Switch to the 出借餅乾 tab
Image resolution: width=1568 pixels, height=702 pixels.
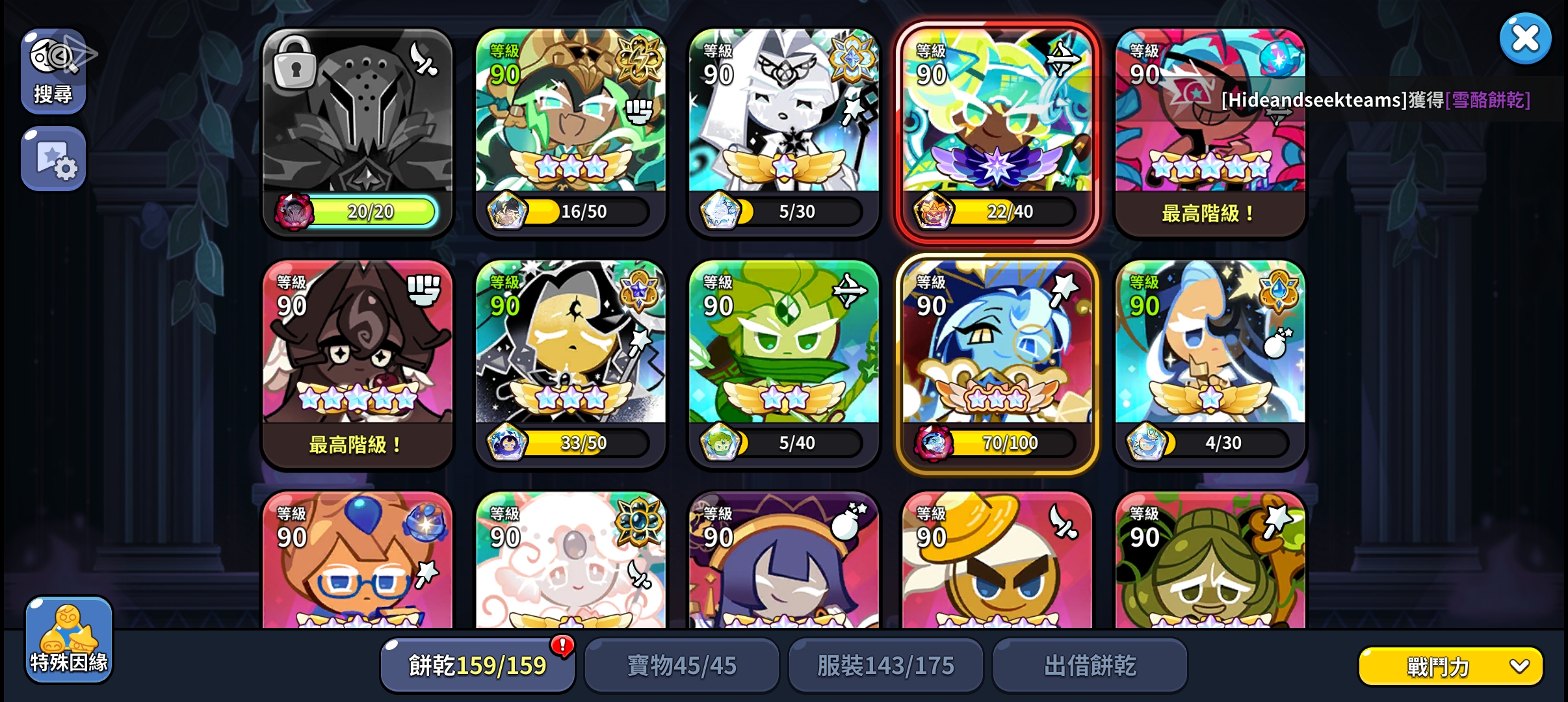1090,665
